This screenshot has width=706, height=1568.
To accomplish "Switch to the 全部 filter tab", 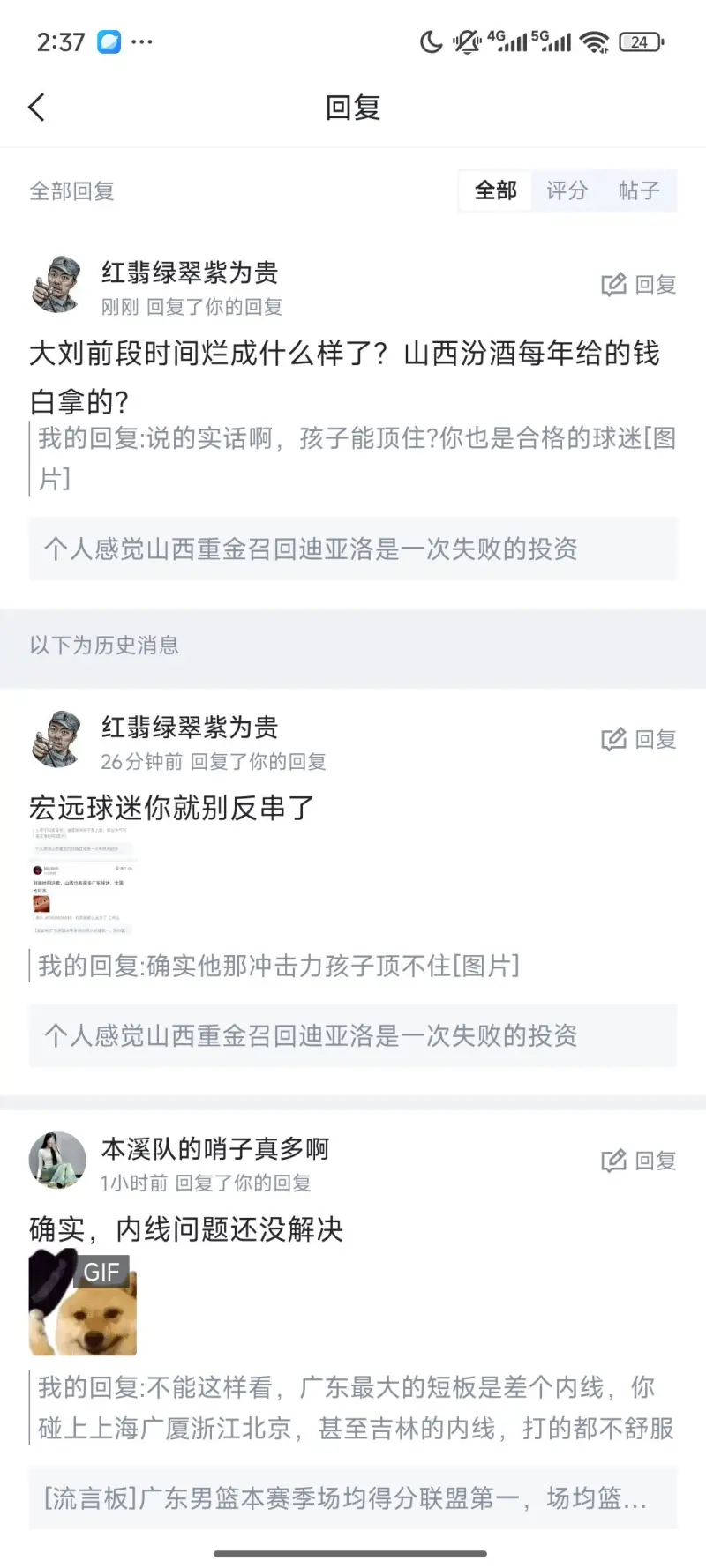I will (495, 190).
